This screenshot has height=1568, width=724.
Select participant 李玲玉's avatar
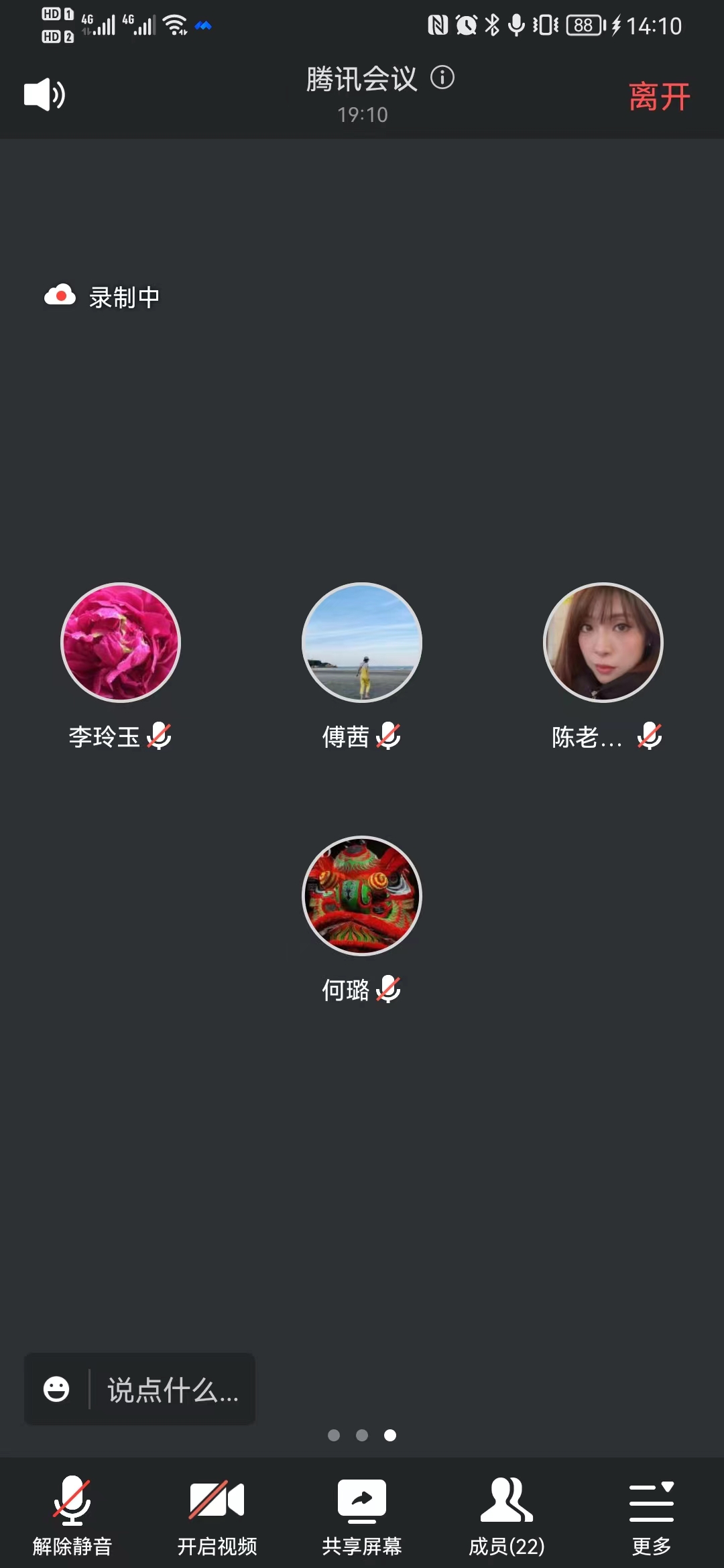click(121, 643)
